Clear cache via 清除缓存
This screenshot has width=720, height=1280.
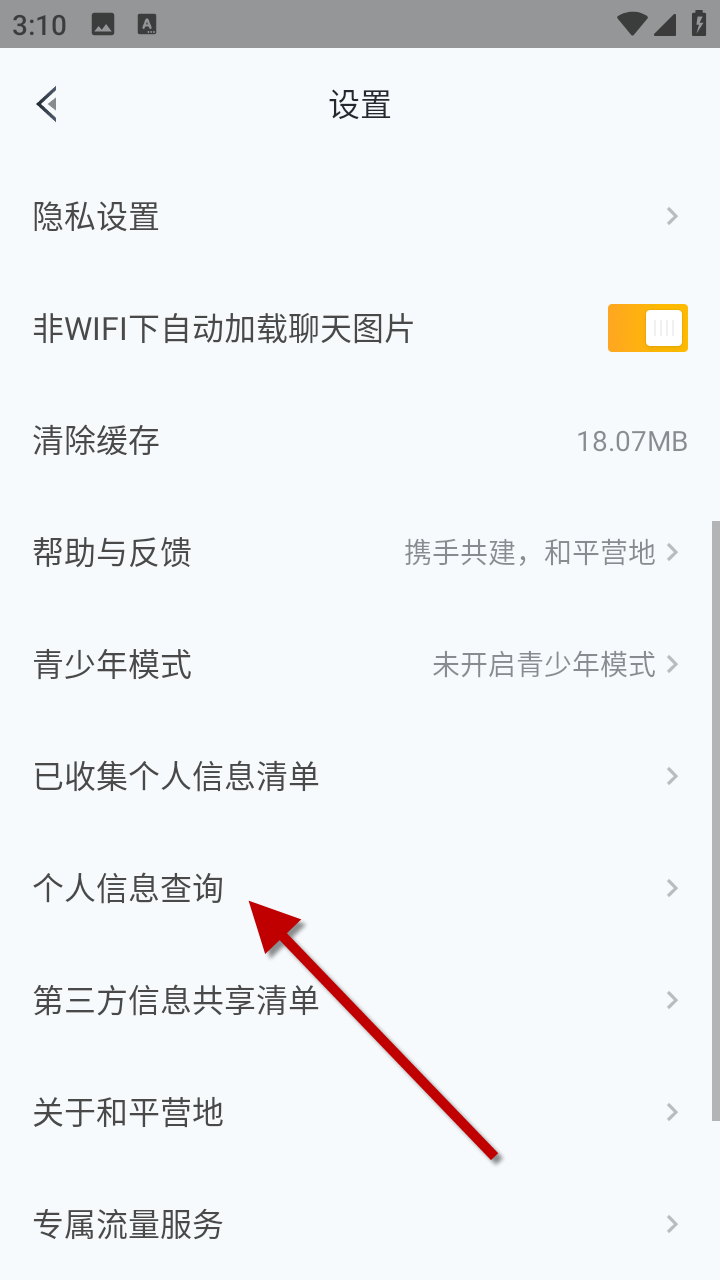click(360, 440)
